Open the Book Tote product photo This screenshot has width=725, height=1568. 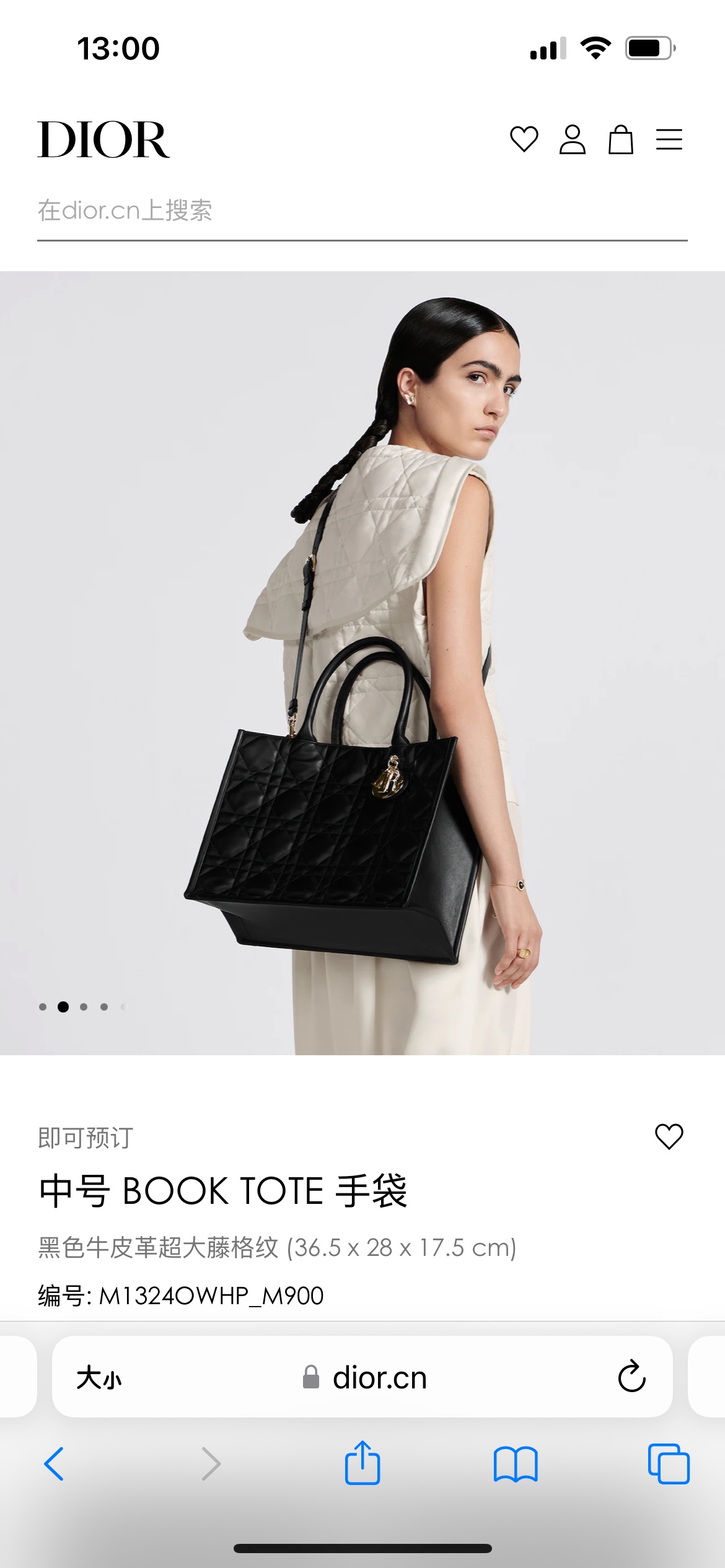tap(362, 663)
